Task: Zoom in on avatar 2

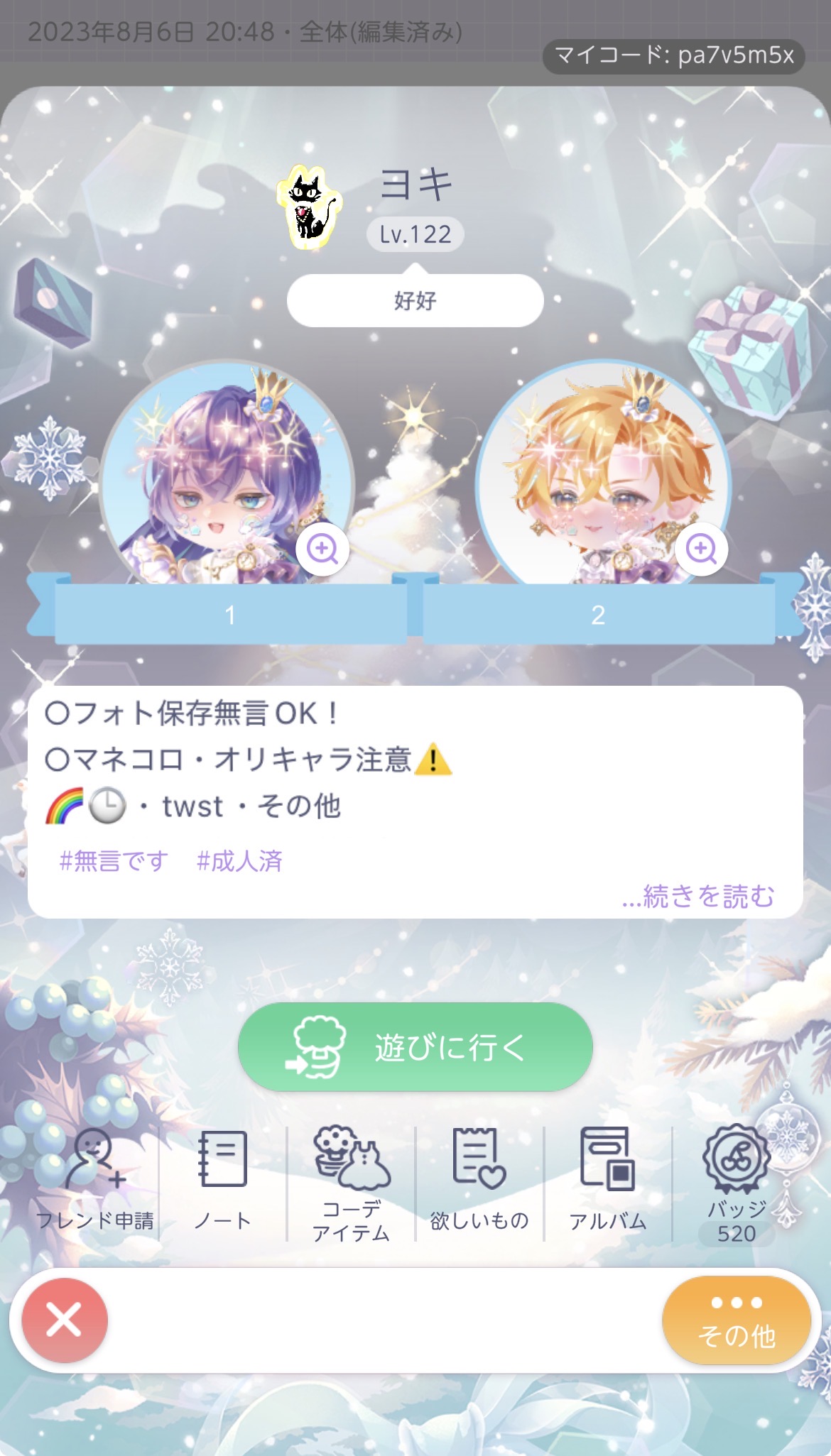Action: pos(701,549)
